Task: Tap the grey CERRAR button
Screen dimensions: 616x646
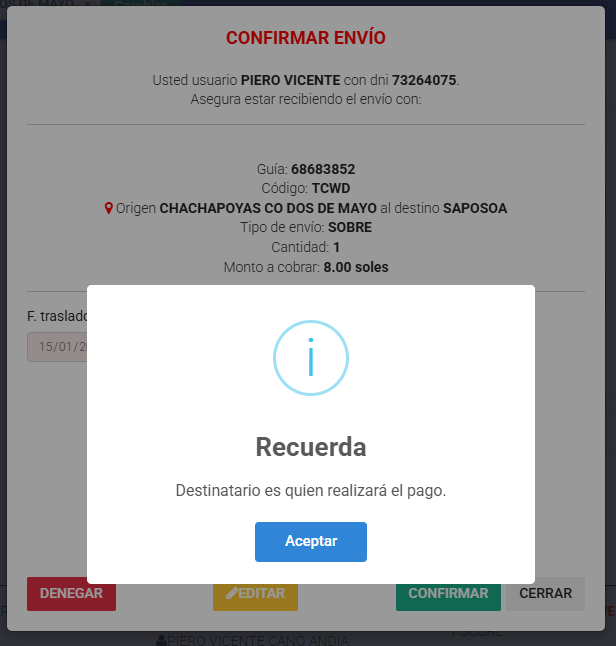Action: [545, 594]
